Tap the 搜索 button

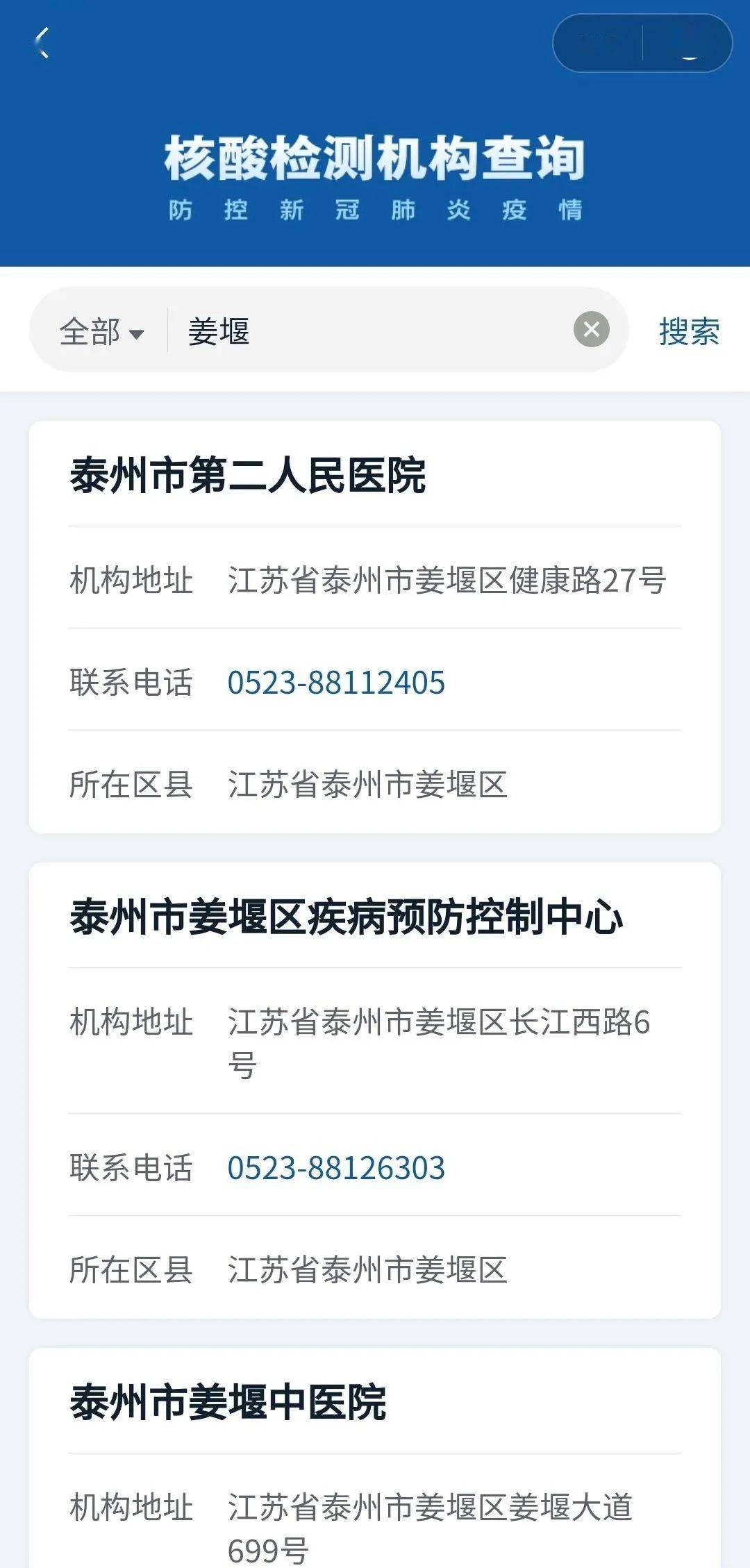click(x=688, y=331)
